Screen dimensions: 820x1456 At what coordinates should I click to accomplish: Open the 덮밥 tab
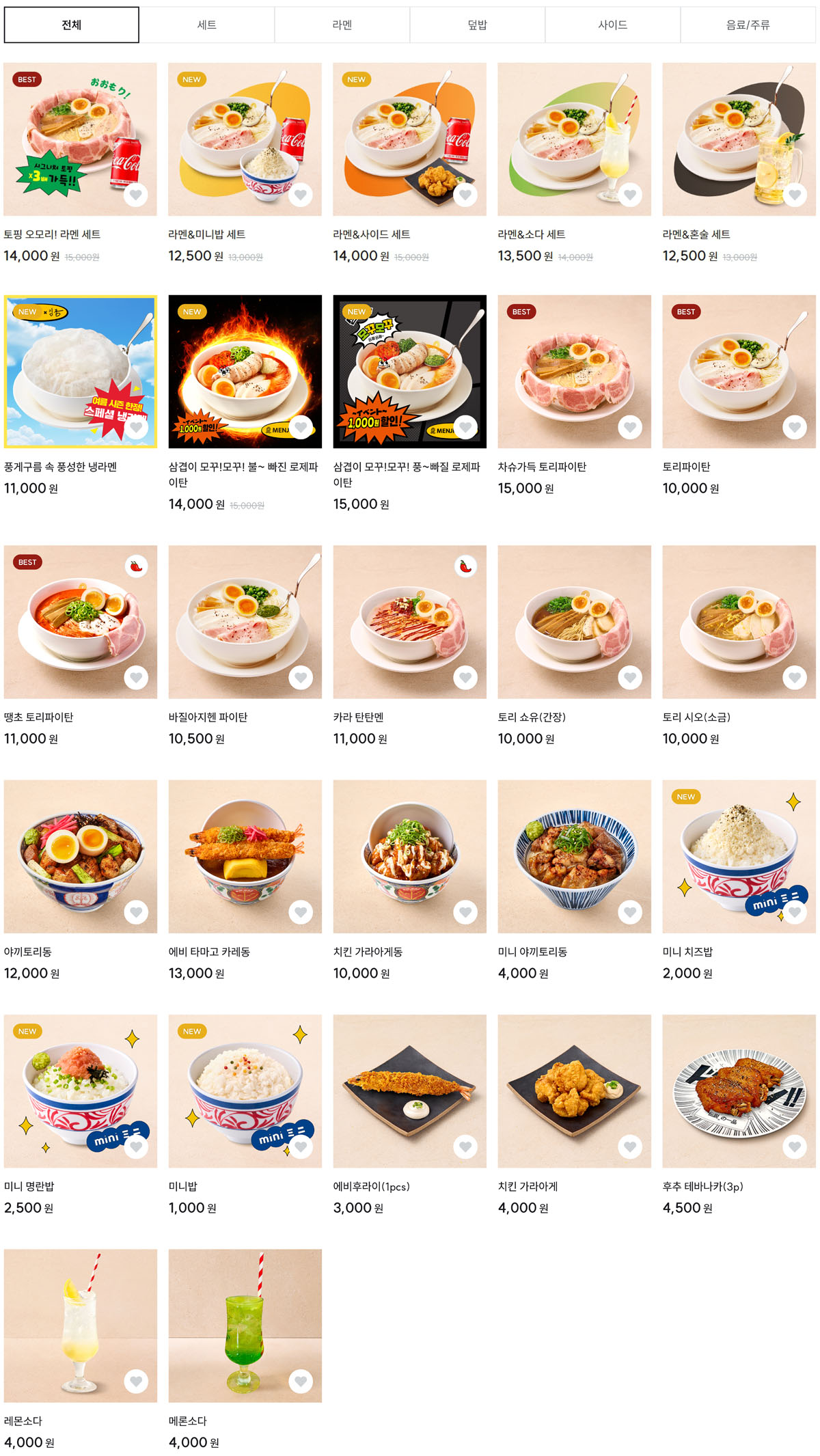[477, 25]
